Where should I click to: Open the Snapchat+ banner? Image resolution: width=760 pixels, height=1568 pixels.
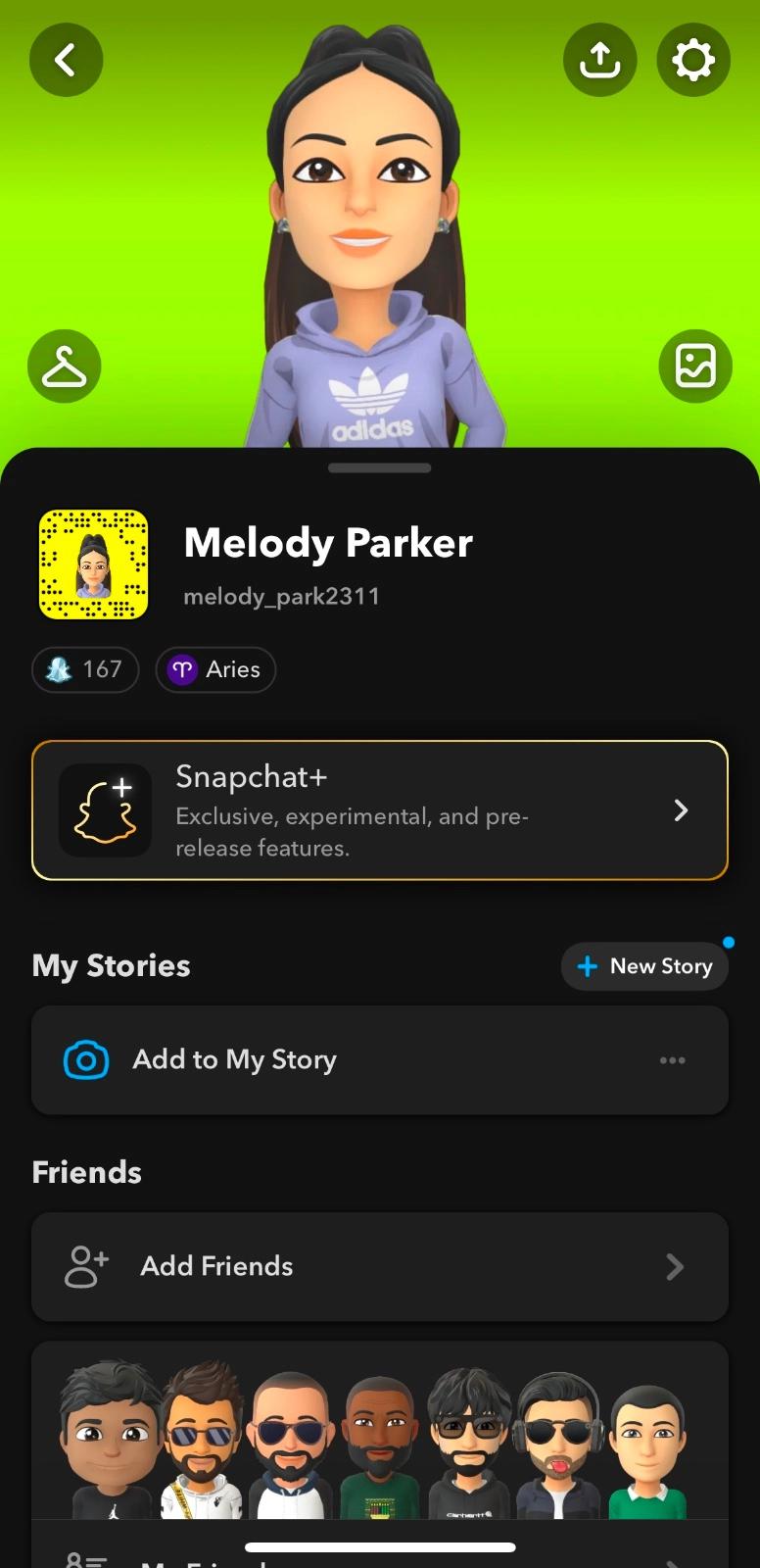click(380, 810)
